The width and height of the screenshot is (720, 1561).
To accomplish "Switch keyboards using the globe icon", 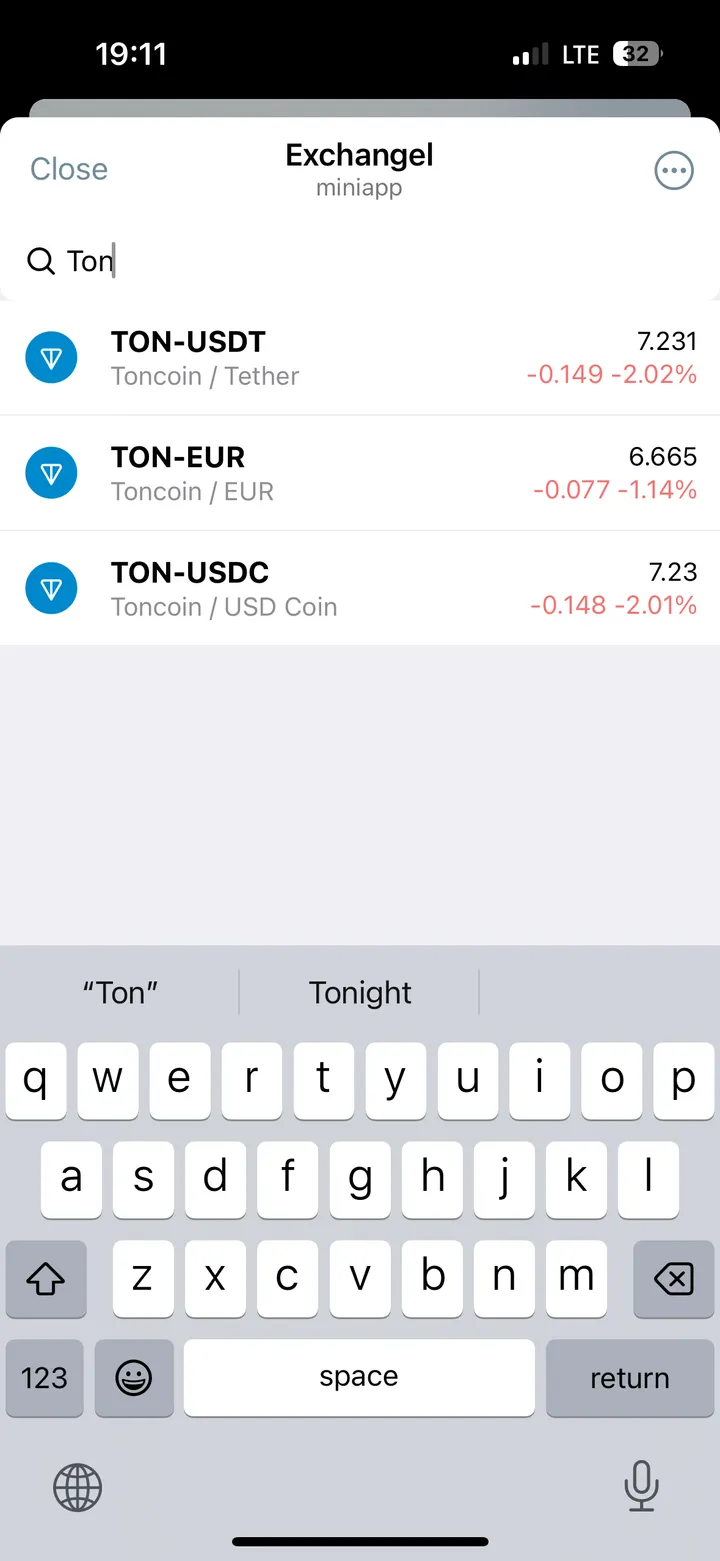I will [77, 1487].
